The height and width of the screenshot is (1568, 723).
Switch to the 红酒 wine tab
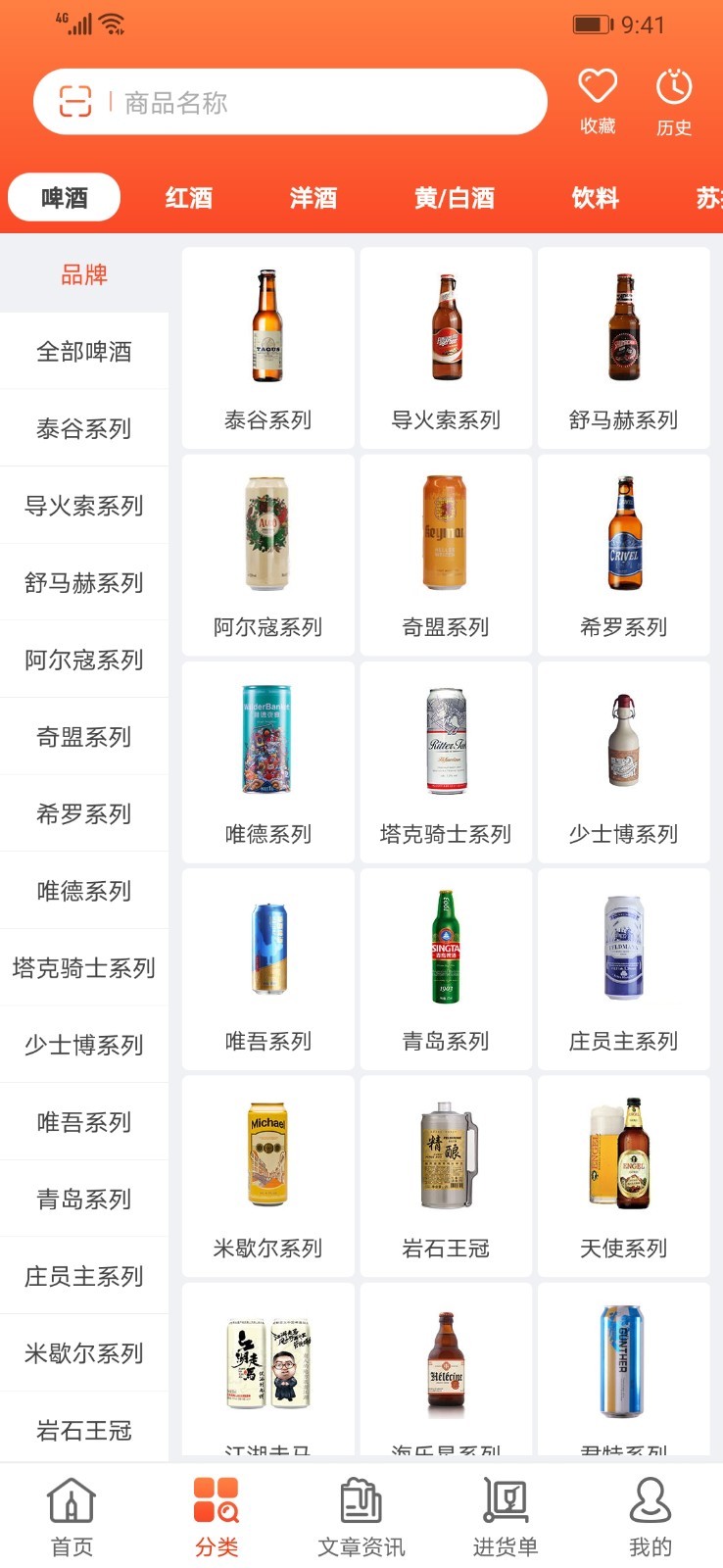(x=188, y=198)
